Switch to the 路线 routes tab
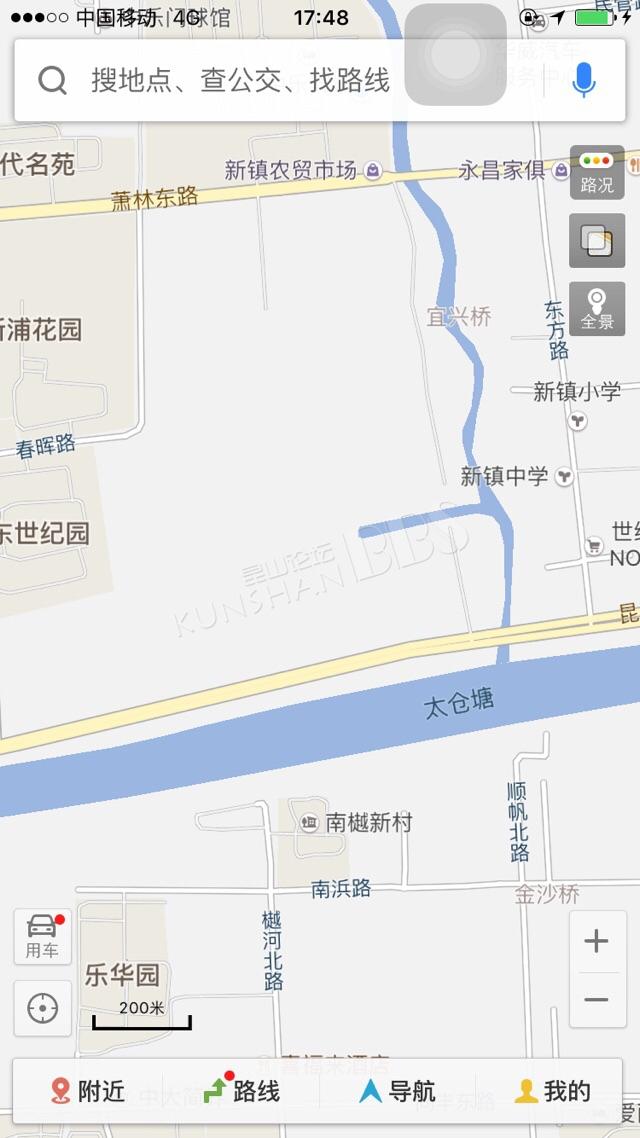640x1138 pixels. [x=242, y=1091]
